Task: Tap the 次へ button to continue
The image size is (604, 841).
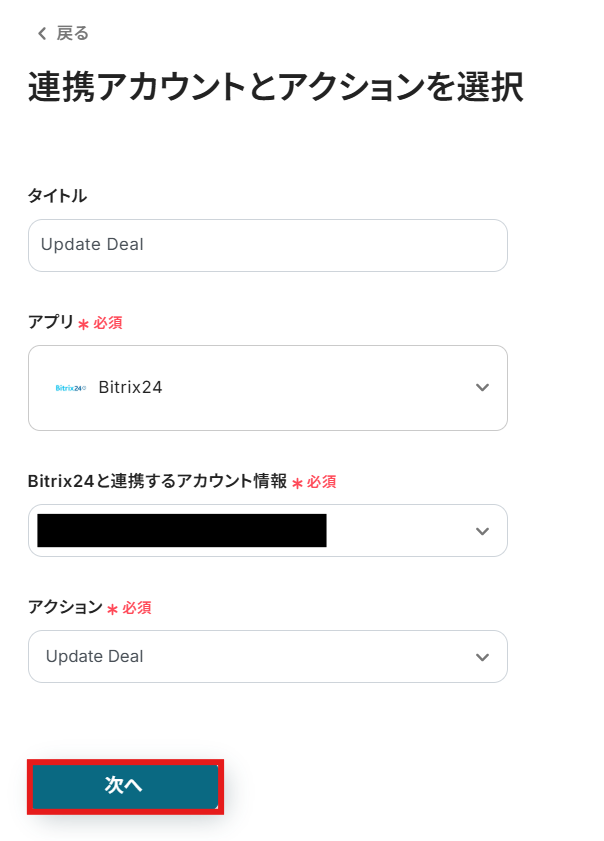Action: [x=124, y=786]
